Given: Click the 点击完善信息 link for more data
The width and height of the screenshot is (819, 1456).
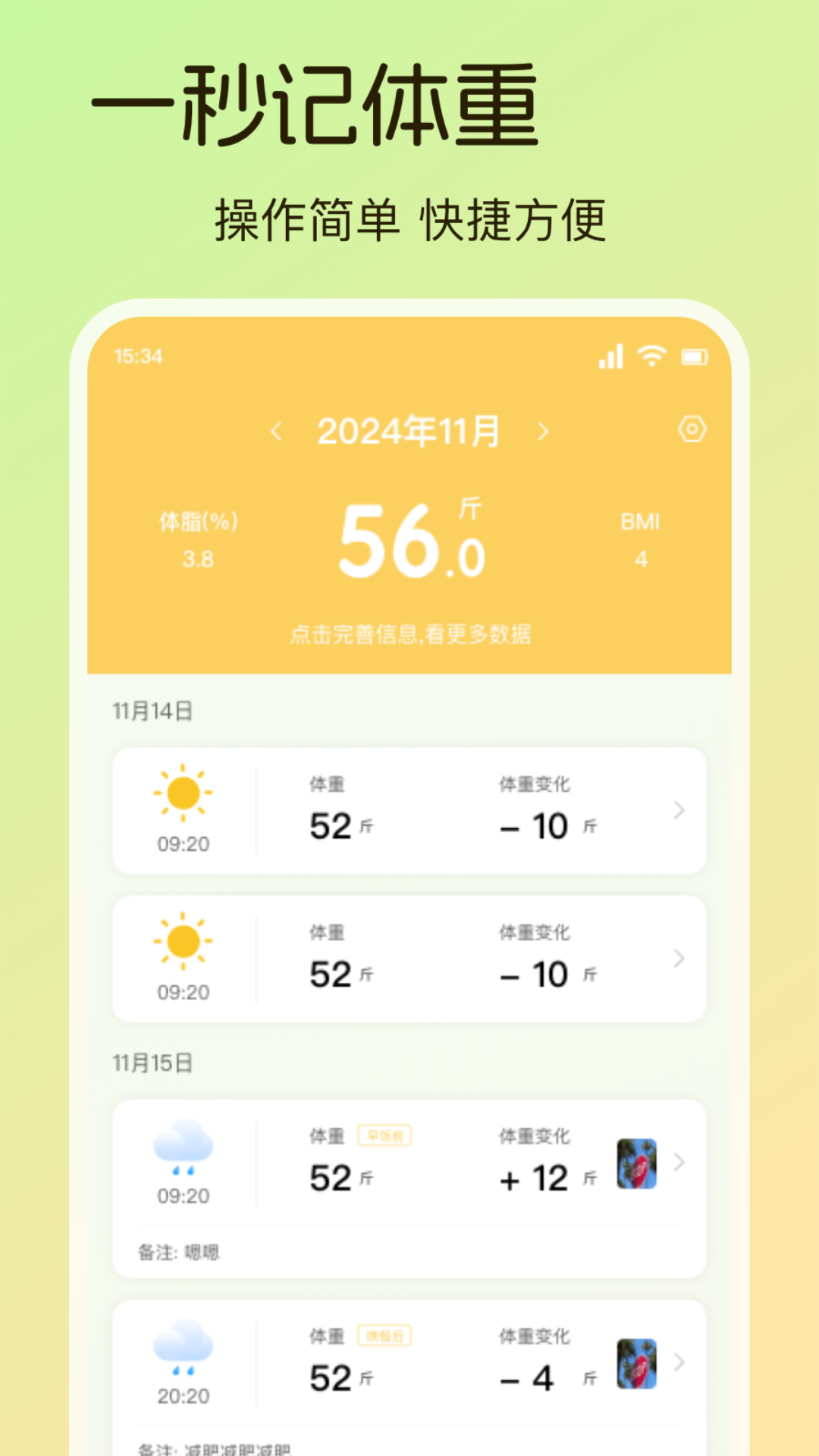Looking at the screenshot, I should (x=409, y=635).
